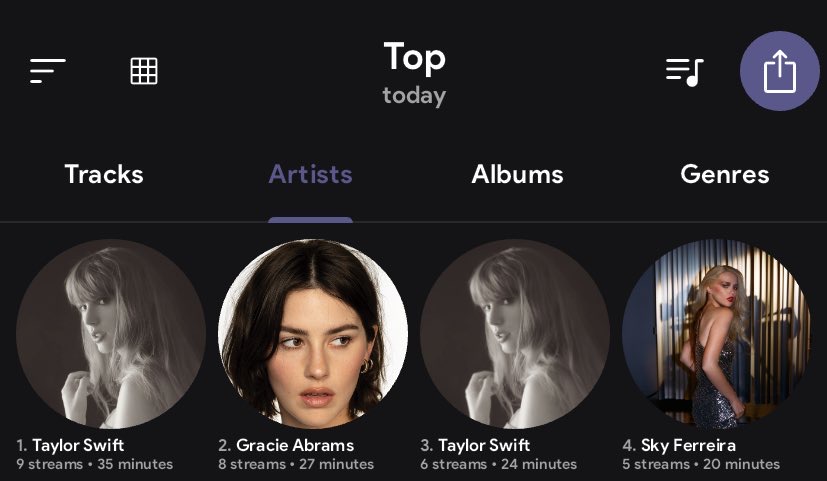View Gracie Abrams artist page
Viewport: 827px width, 481px height.
[x=313, y=333]
